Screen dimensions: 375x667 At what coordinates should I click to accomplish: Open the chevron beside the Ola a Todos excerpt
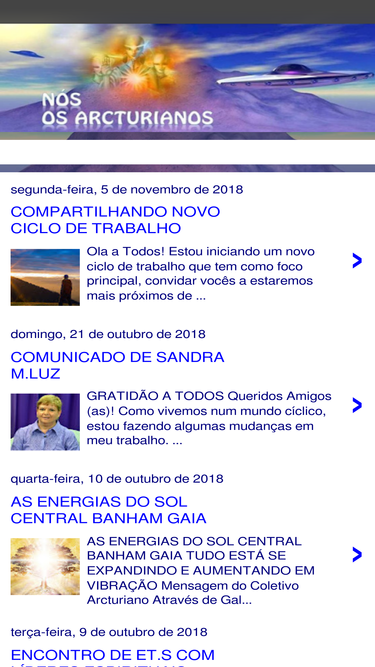pyautogui.click(x=357, y=260)
